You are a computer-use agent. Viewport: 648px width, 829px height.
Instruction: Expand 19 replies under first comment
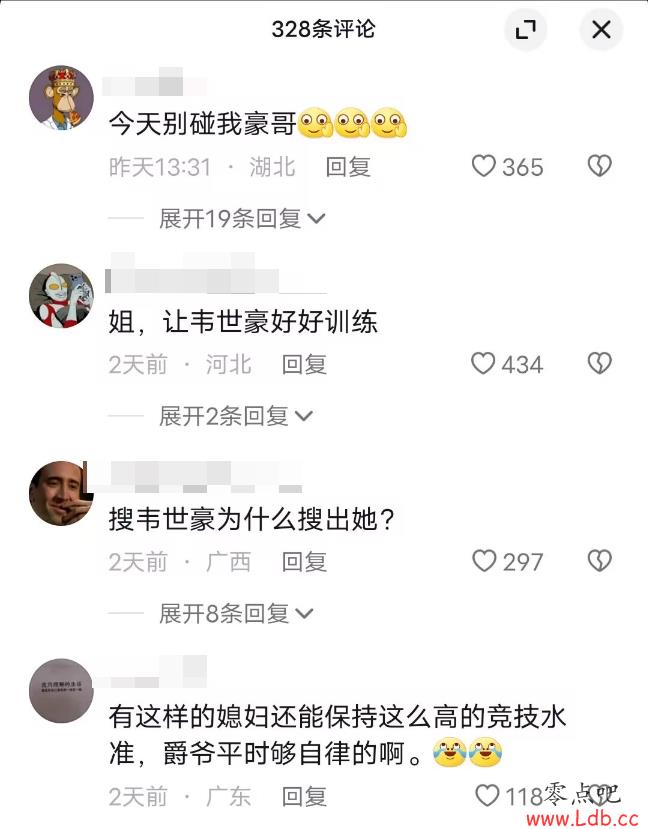point(242,218)
